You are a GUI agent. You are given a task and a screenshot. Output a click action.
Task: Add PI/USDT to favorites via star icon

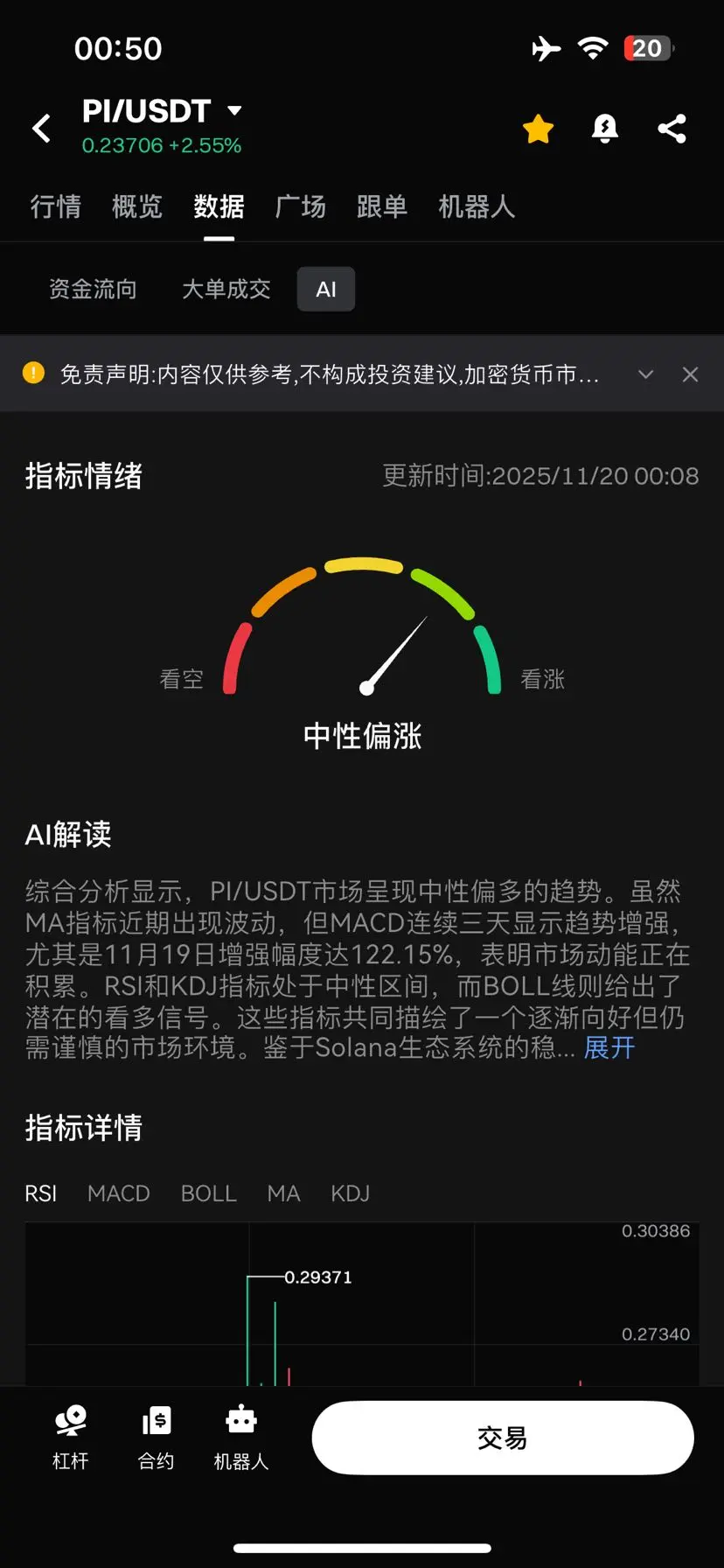538,128
